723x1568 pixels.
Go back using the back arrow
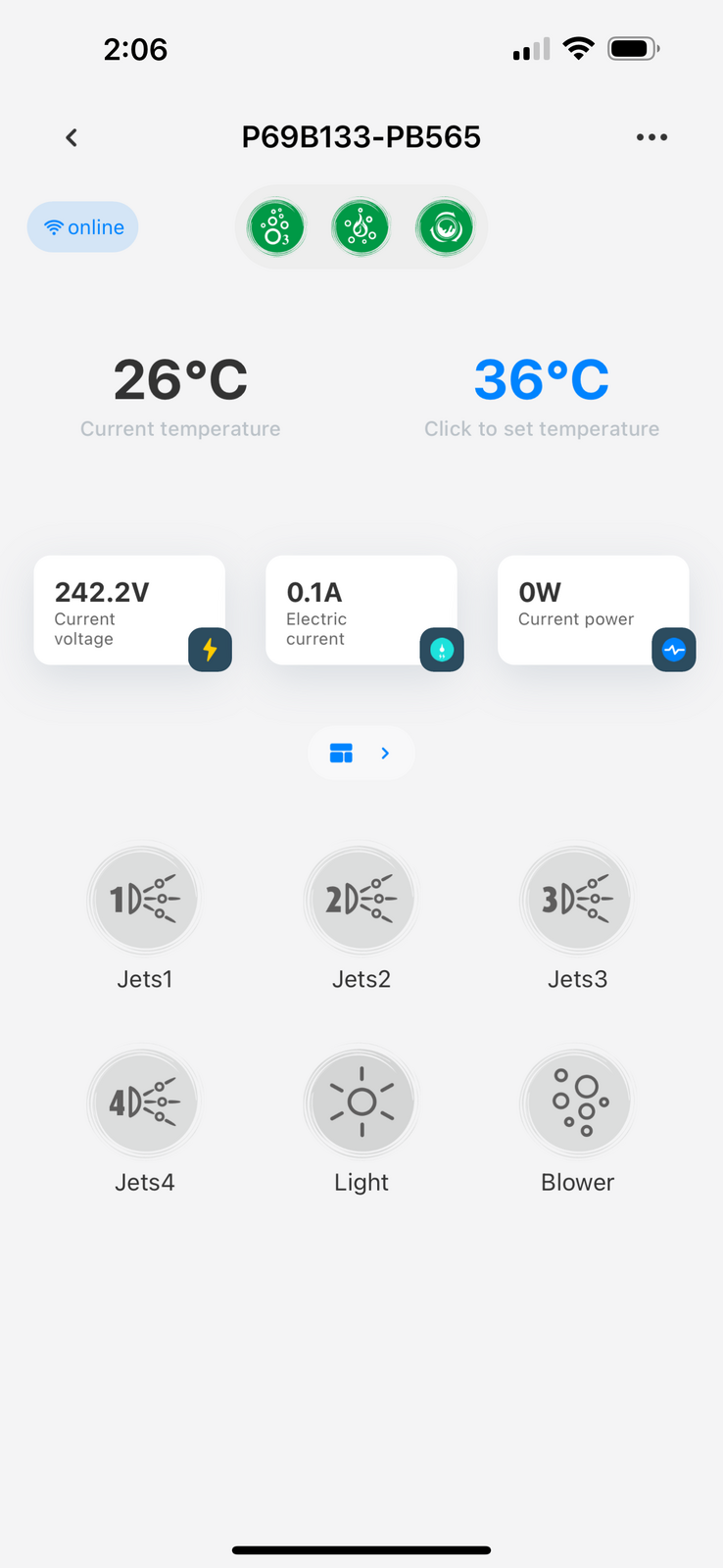tap(72, 138)
